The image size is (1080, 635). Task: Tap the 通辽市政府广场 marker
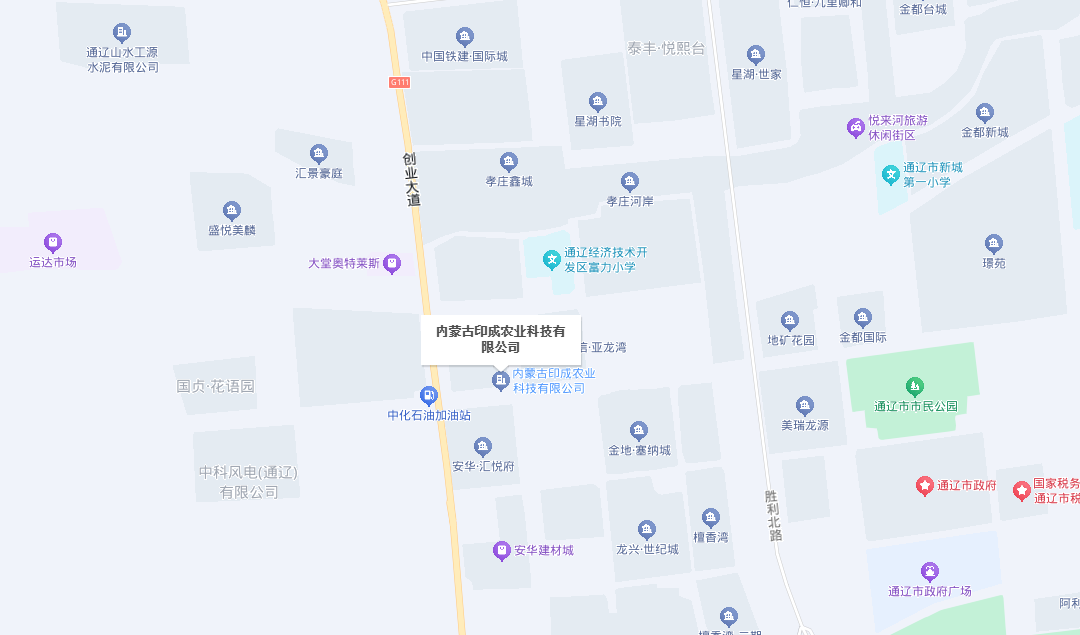pyautogui.click(x=930, y=572)
